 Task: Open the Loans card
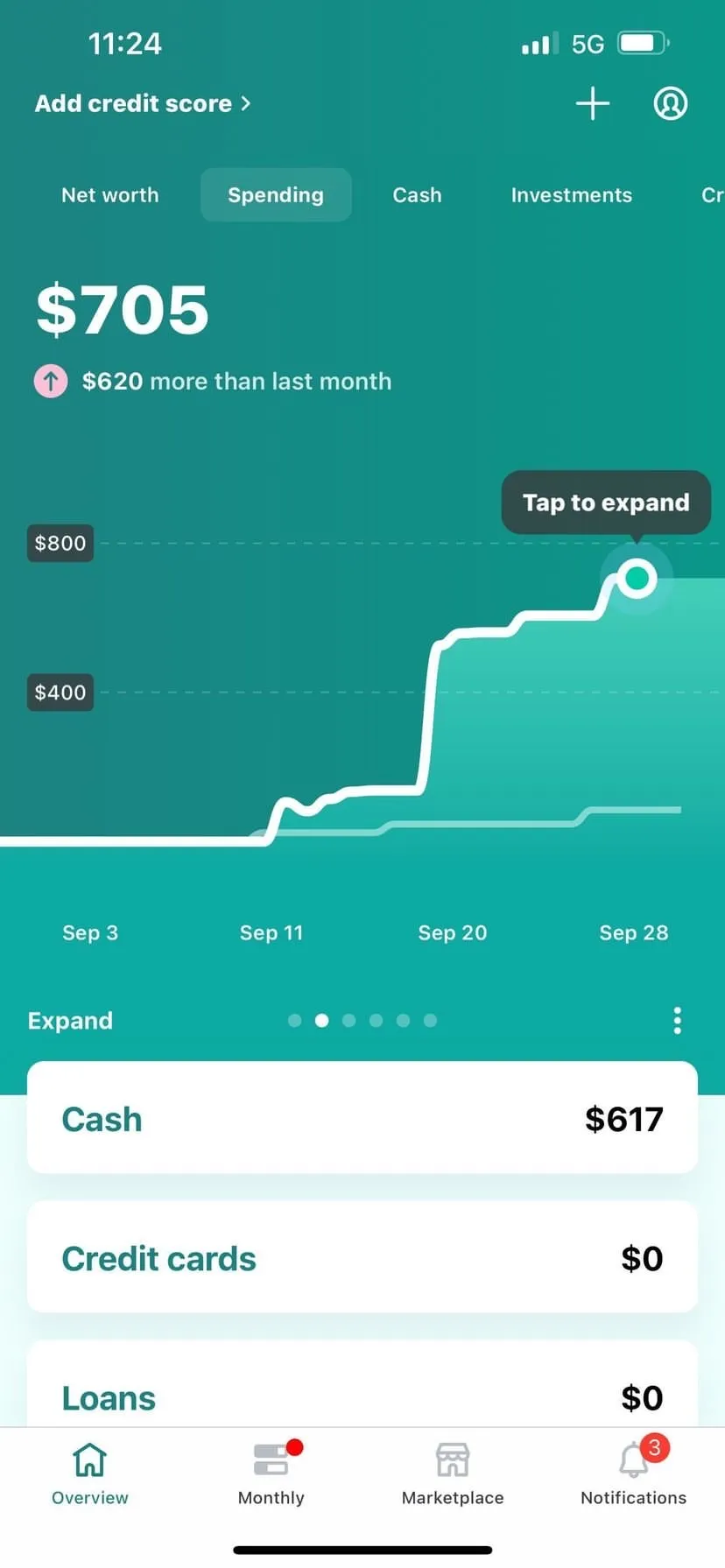pos(362,1385)
